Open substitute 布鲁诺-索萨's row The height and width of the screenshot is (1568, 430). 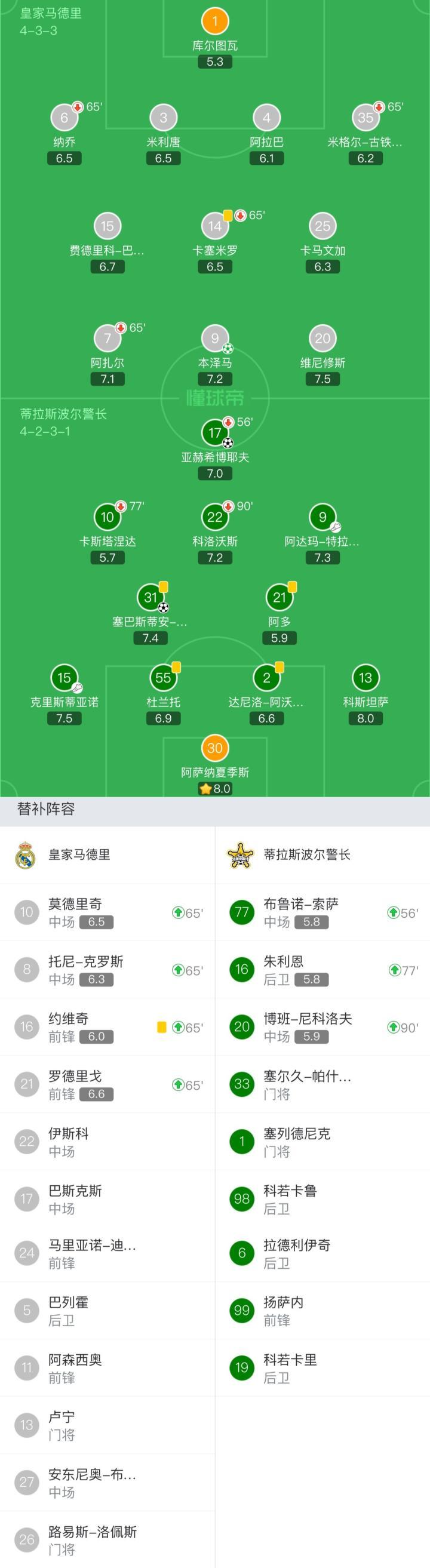click(322, 912)
